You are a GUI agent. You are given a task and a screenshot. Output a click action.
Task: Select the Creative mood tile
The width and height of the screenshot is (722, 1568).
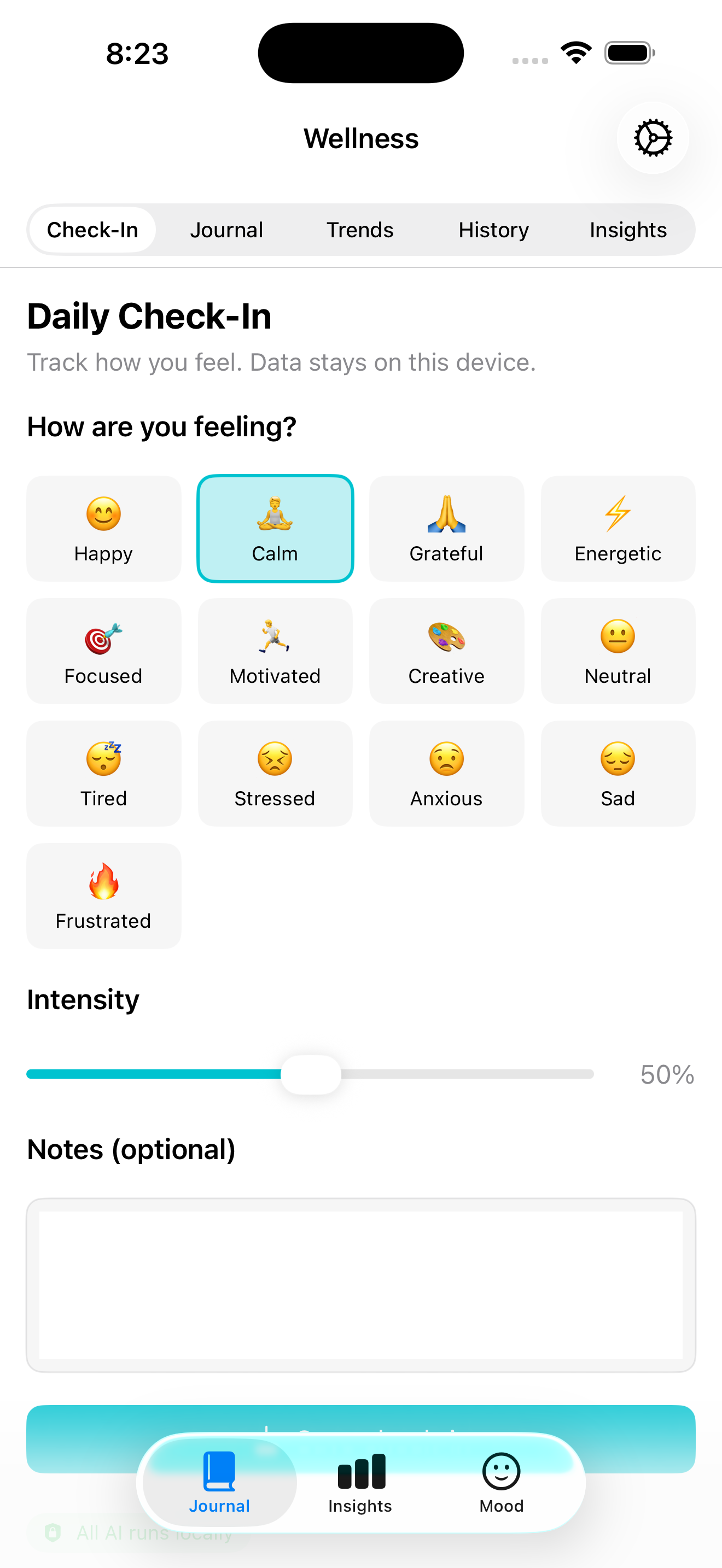446,651
